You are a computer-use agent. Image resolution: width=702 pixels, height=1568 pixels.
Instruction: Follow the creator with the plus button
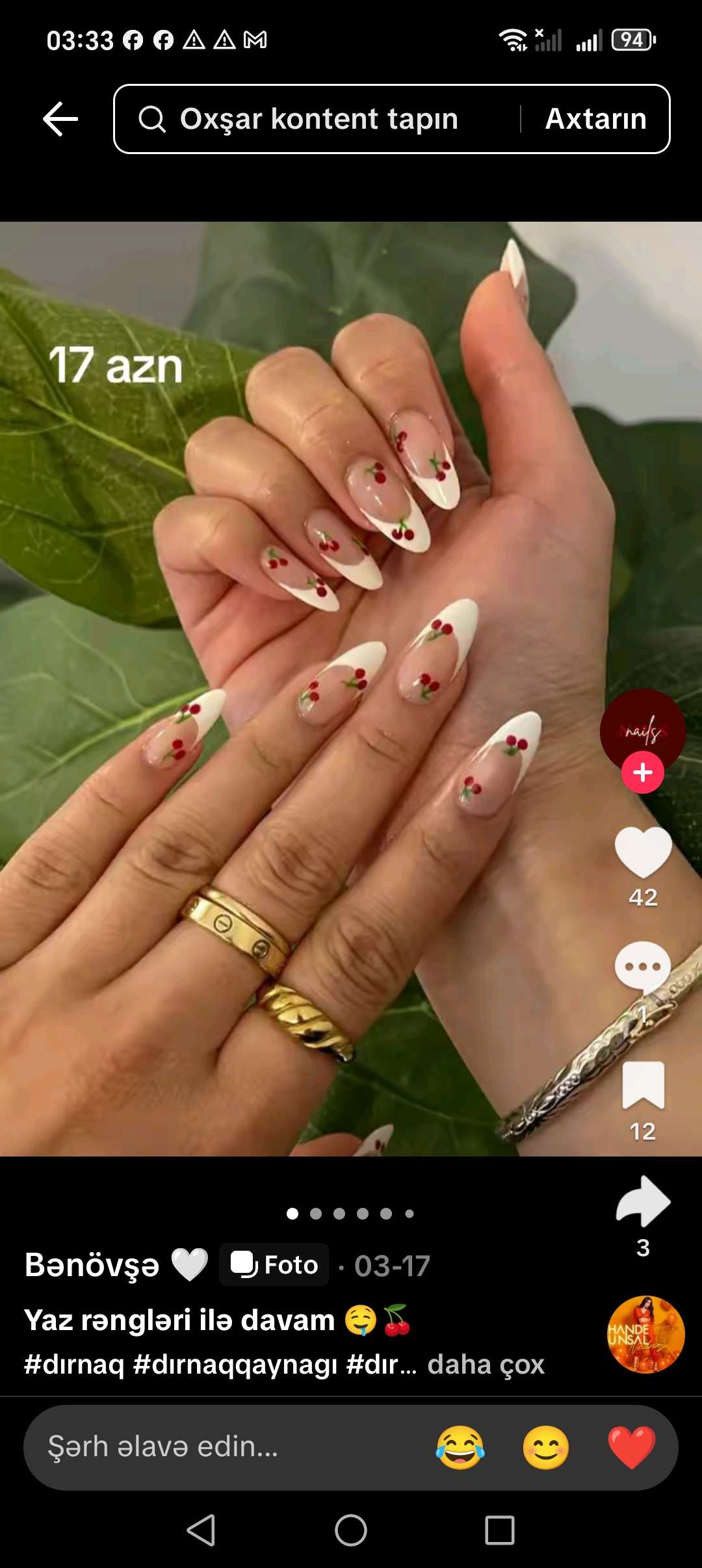click(642, 772)
